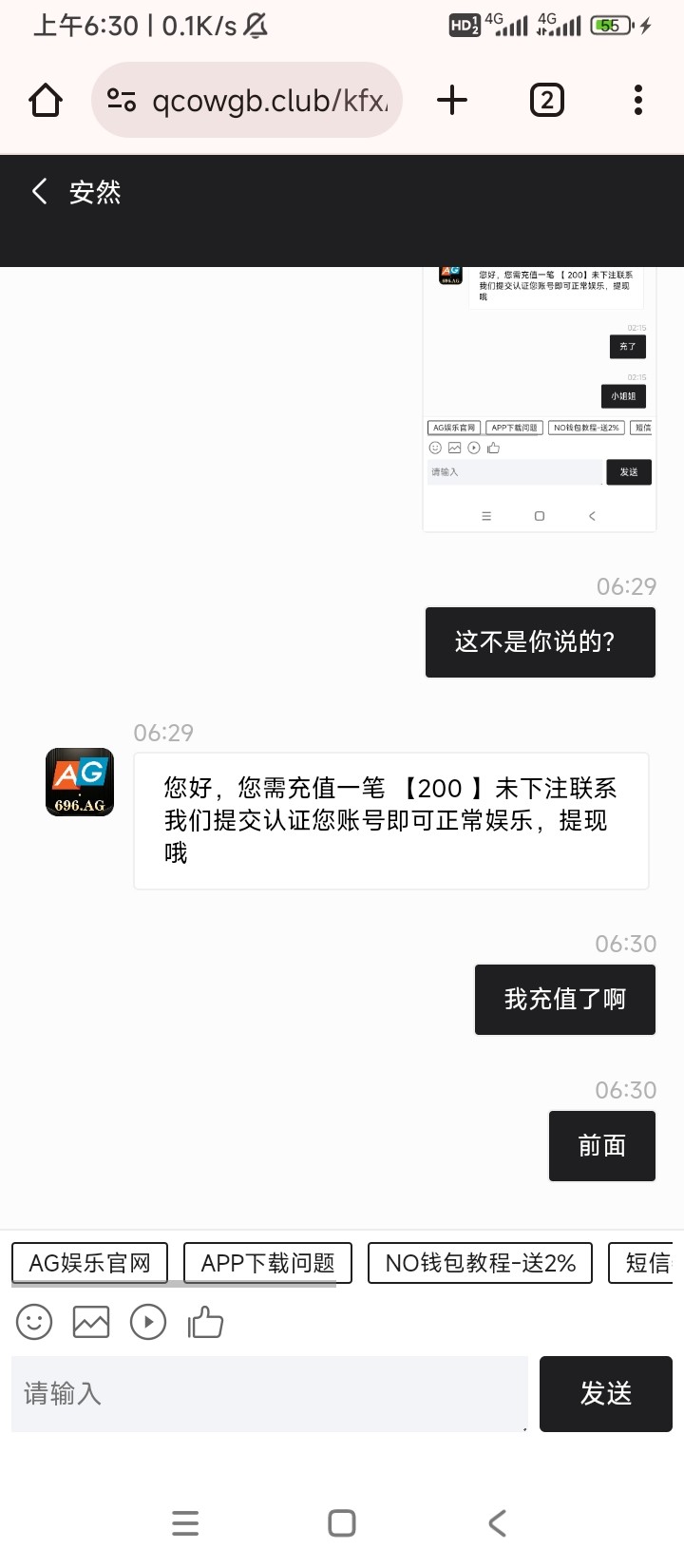Attach an image to the chat
This screenshot has height=1568, width=684.
91,1322
